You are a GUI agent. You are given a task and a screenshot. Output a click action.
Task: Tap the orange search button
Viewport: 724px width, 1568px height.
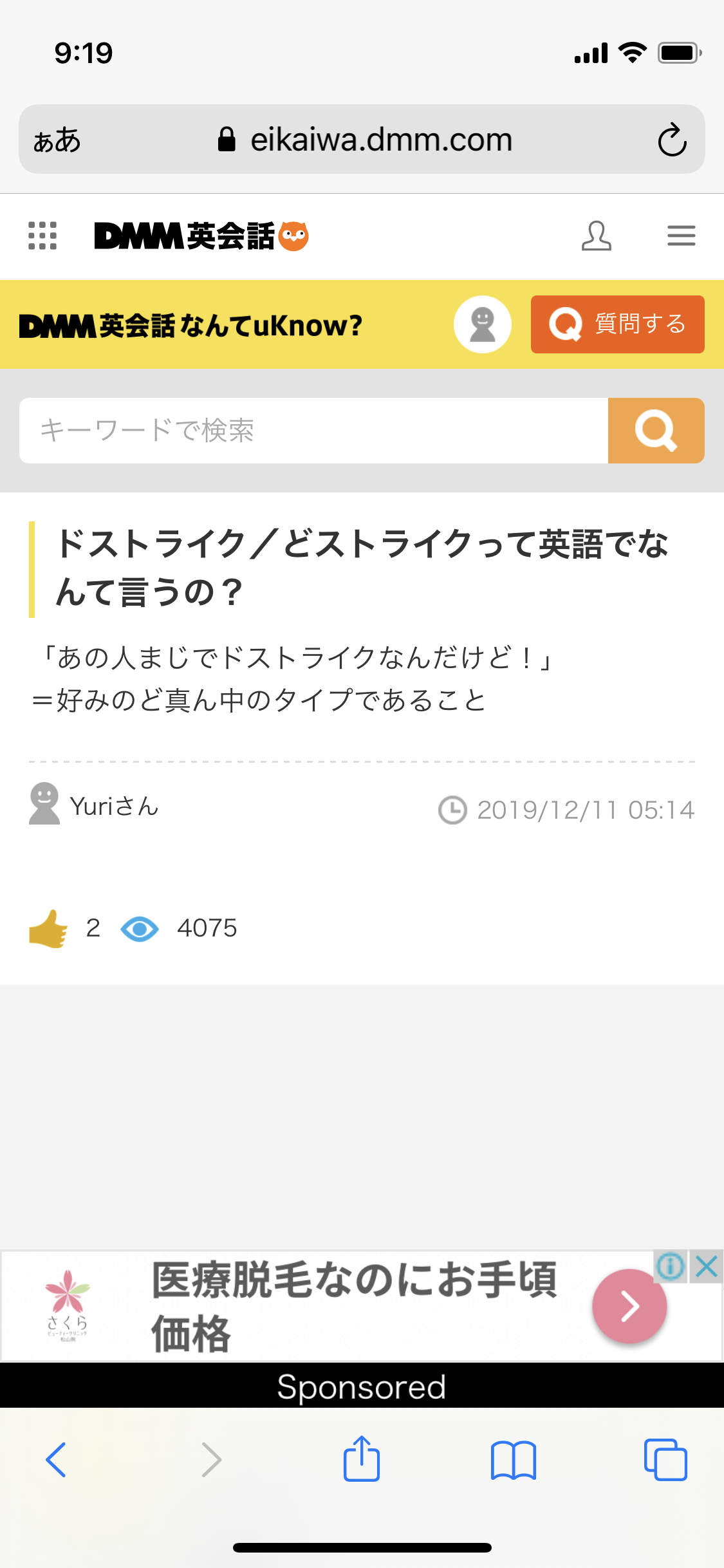point(656,431)
